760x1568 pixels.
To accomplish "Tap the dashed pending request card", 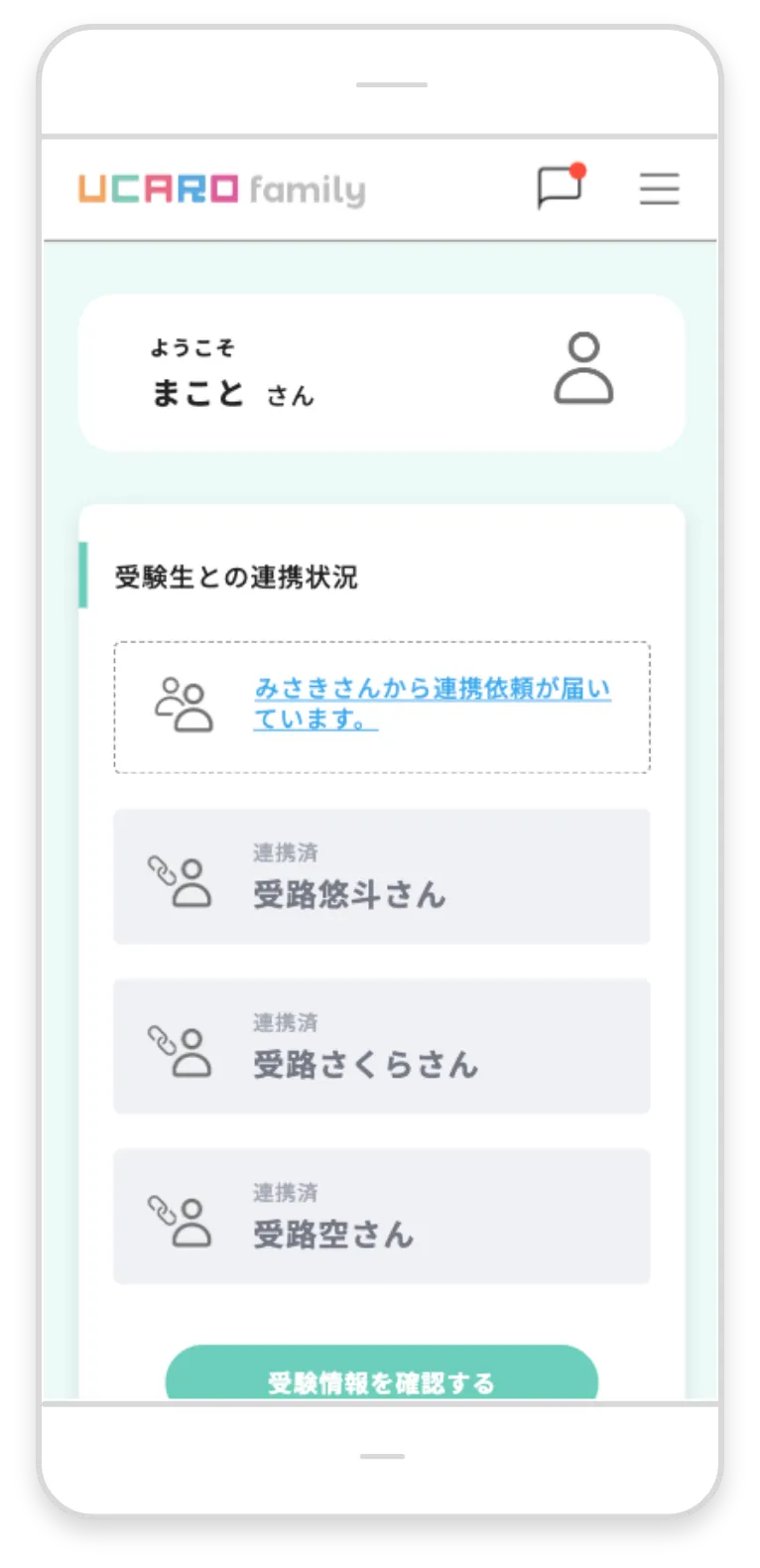I will point(381,708).
